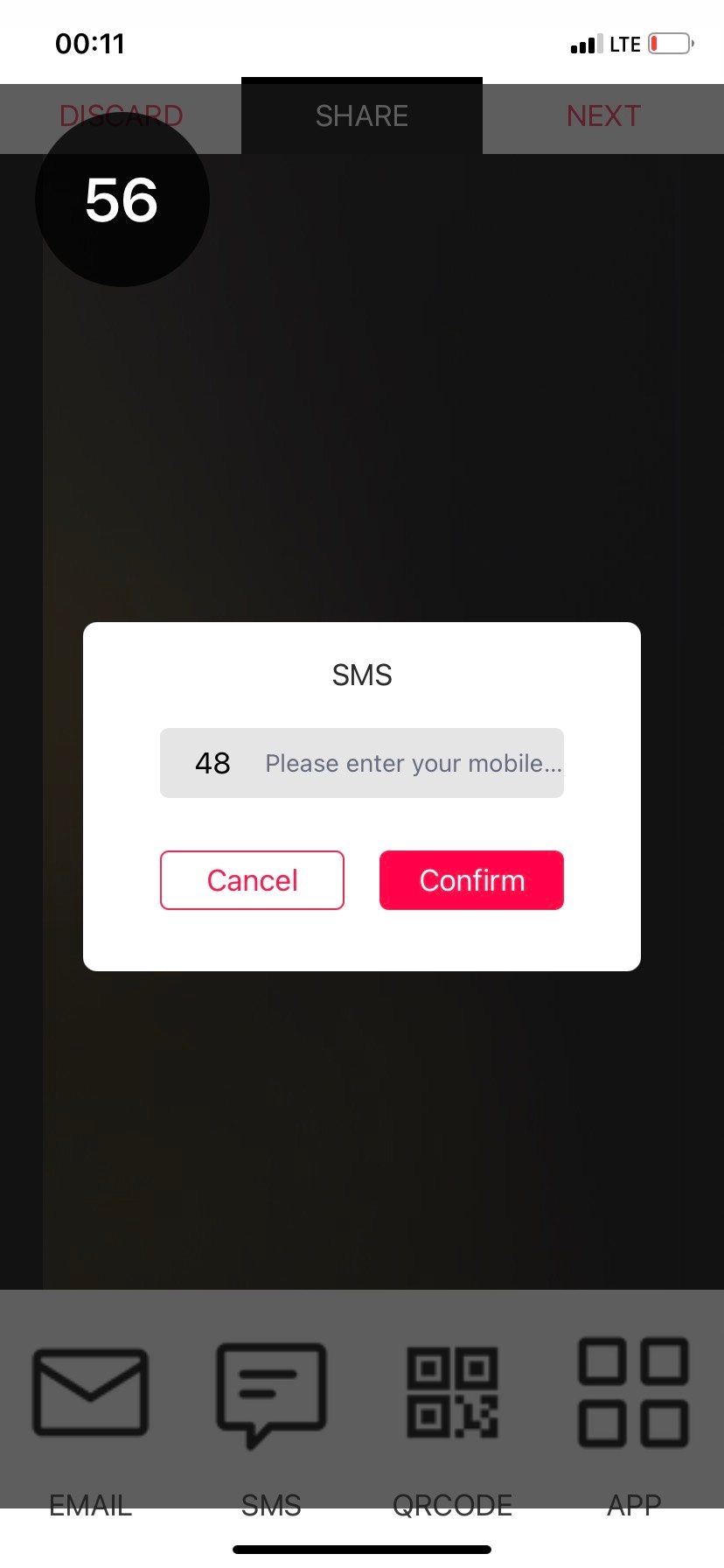The width and height of the screenshot is (724, 1568).
Task: Go to NEXT step
Action: point(603,115)
